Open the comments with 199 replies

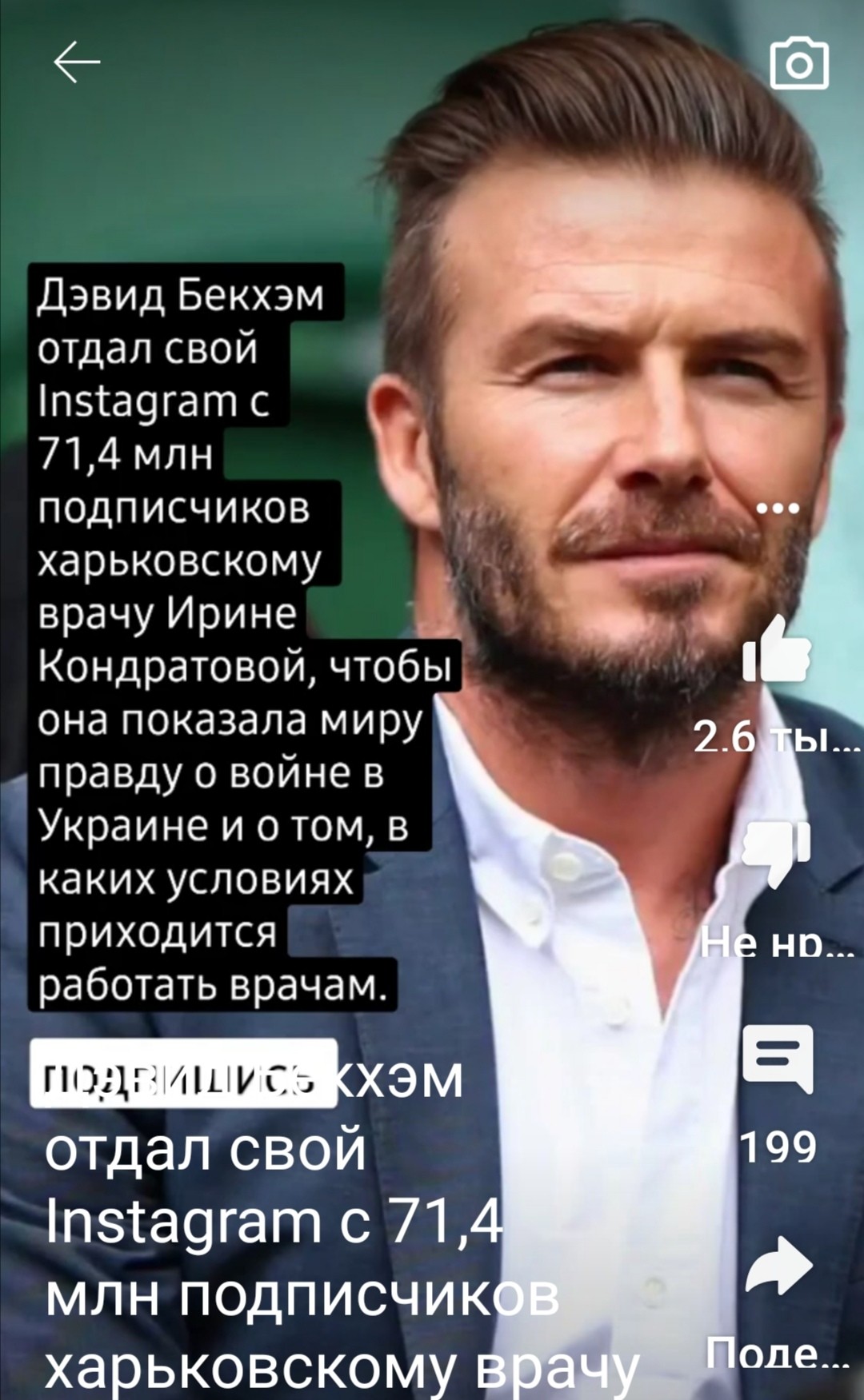[778, 1059]
